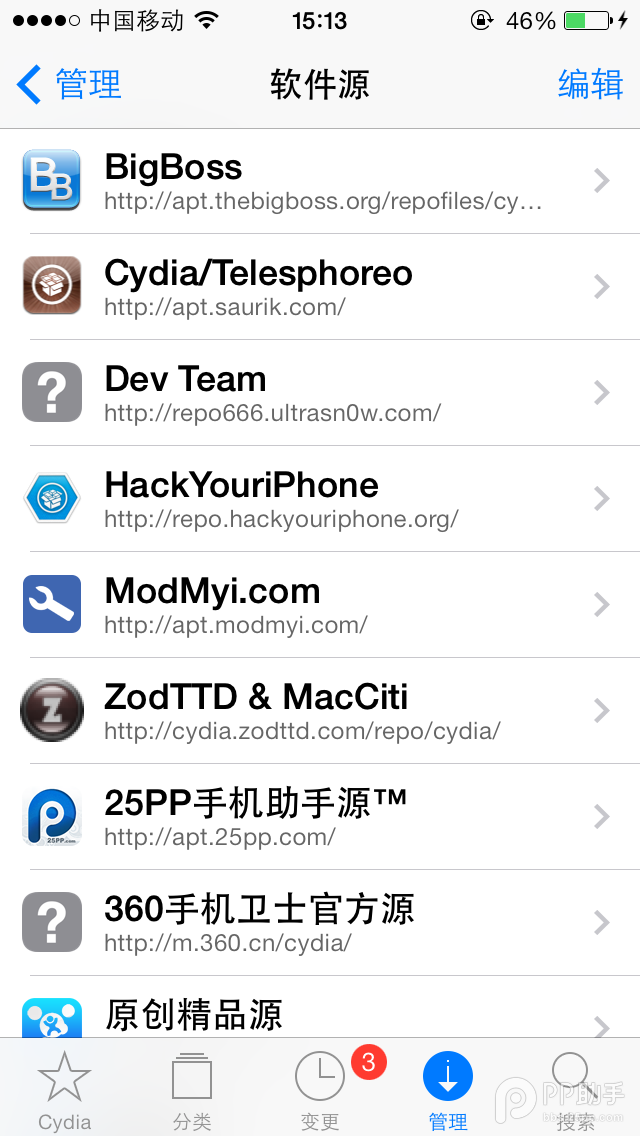
Task: Tap 编辑 to edit sources
Action: (x=590, y=85)
